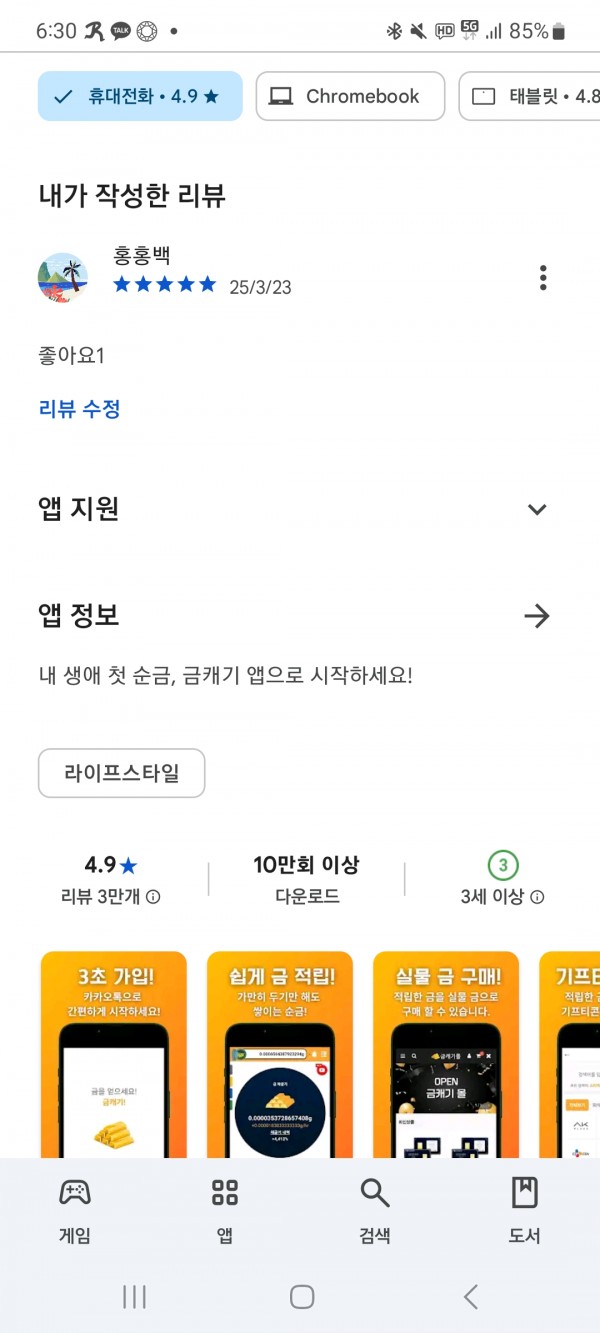
Task: Open the overflow menu on 홍홍백's review
Action: pos(543,278)
